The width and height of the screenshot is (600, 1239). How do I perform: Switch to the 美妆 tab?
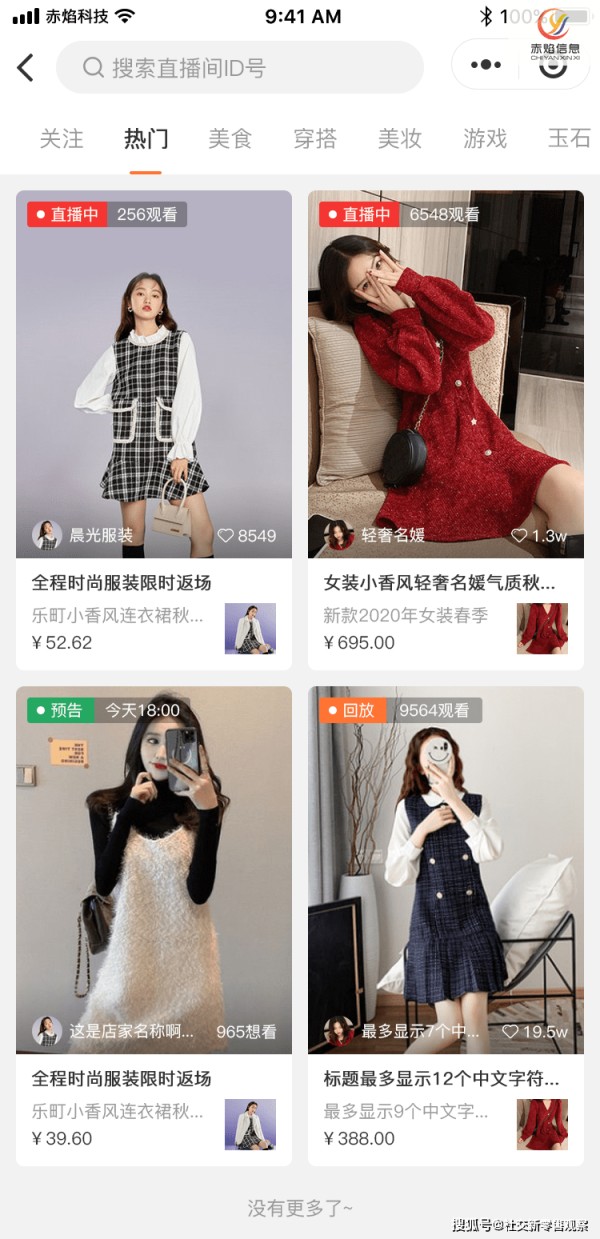[x=400, y=139]
